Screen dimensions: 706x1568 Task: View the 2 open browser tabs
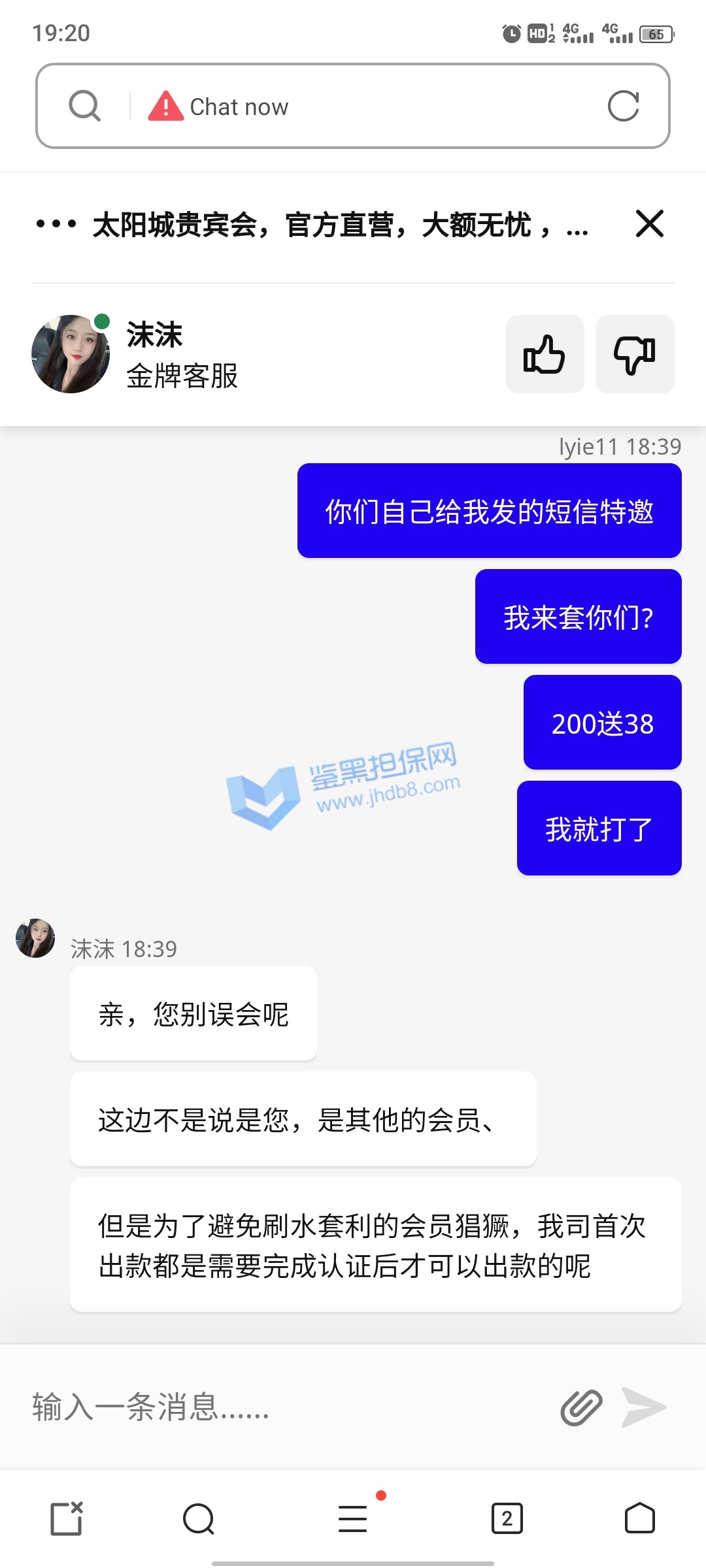(x=507, y=1518)
